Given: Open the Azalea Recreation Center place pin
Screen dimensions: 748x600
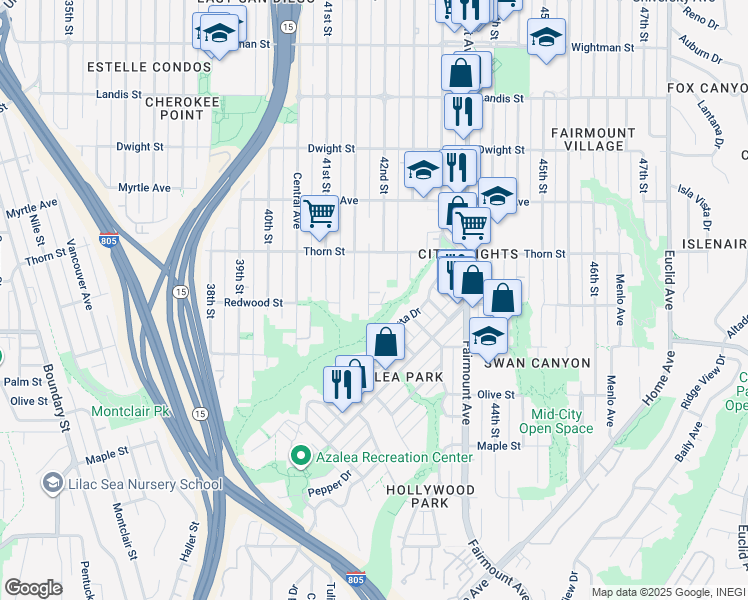Looking at the screenshot, I should (x=300, y=457).
